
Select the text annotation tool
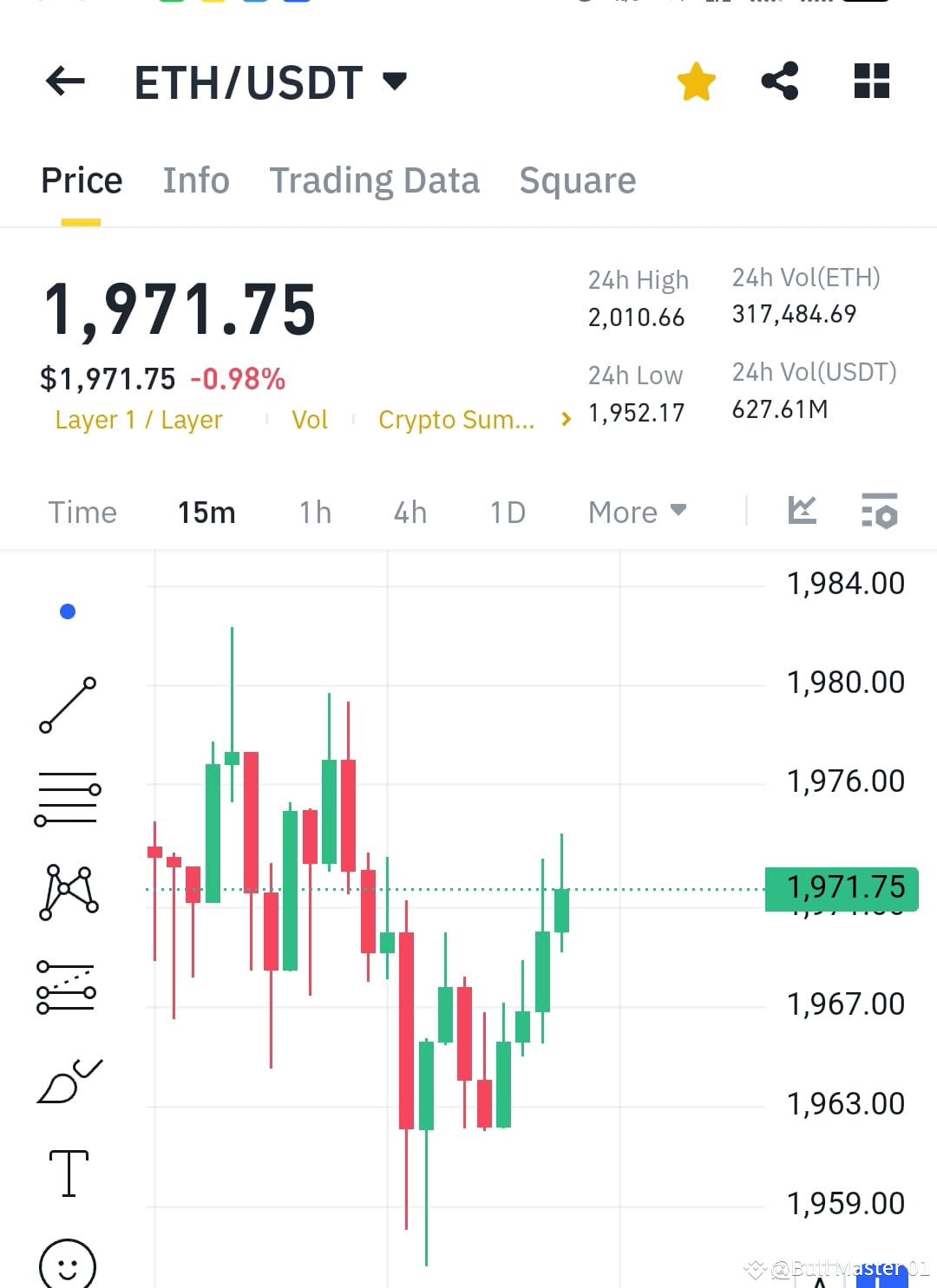(x=68, y=1173)
